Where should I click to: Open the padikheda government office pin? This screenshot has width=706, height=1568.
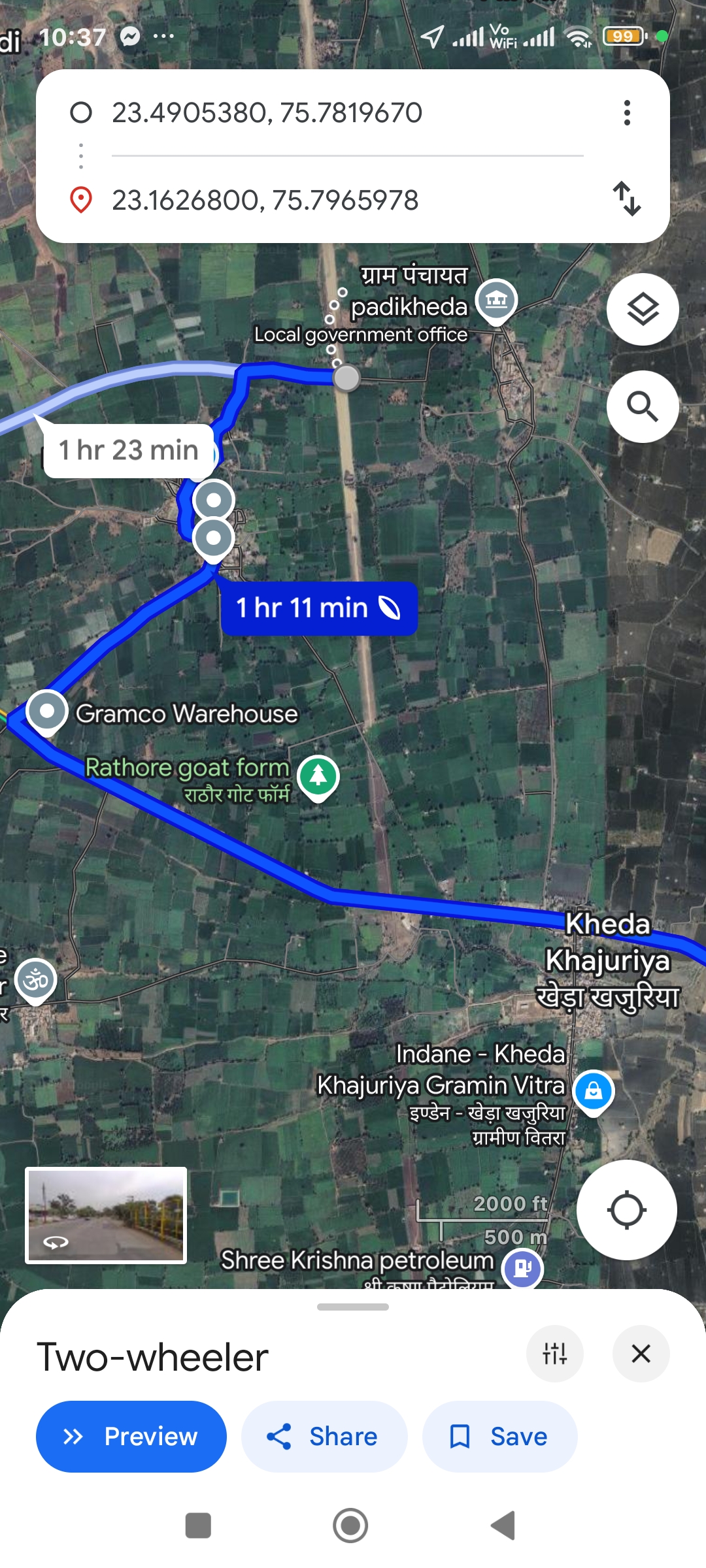coord(497,301)
